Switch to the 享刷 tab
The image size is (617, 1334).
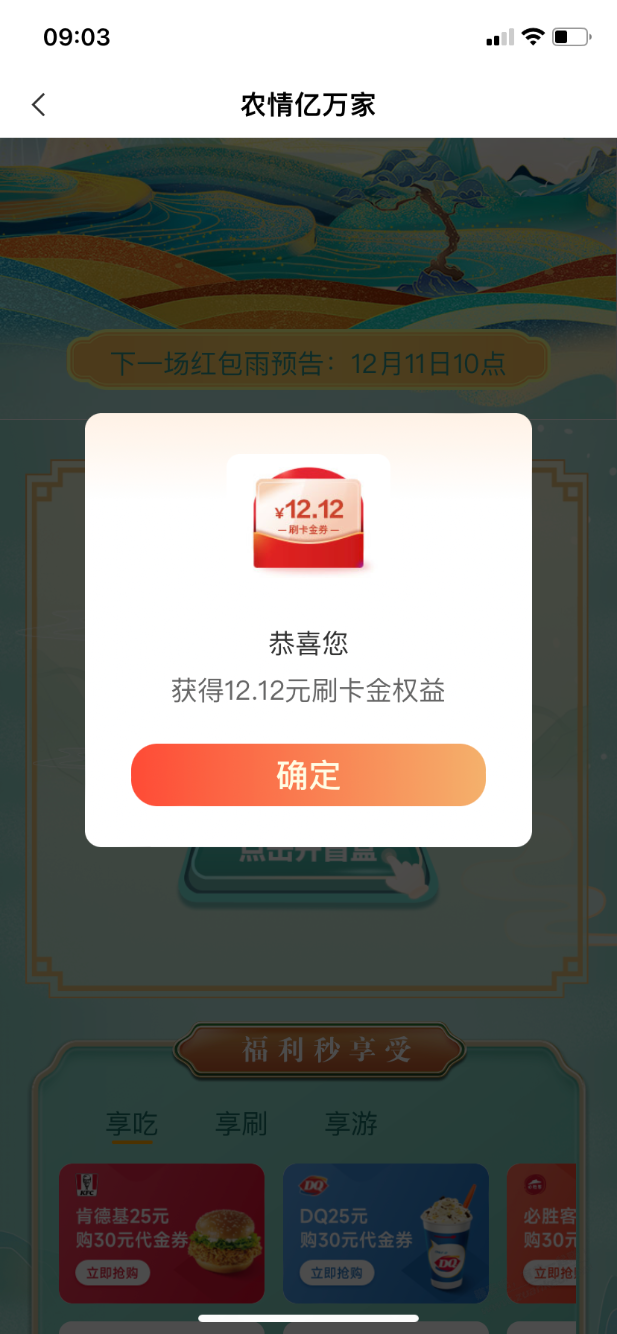pyautogui.click(x=241, y=1123)
